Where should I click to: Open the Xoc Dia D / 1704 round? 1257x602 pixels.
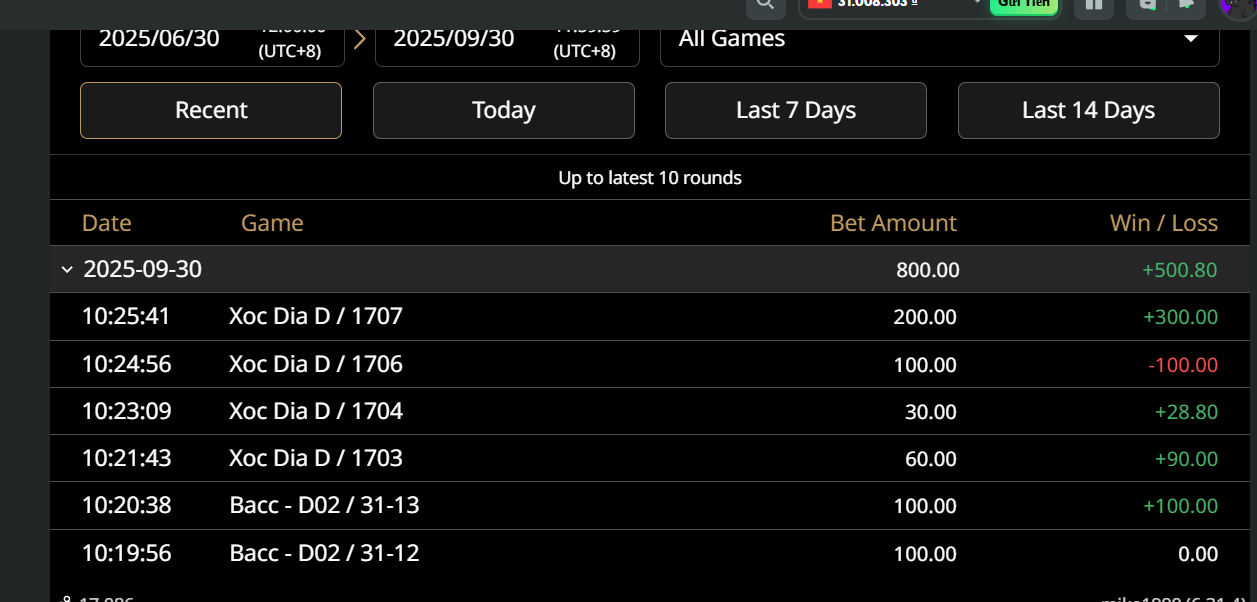coord(316,411)
